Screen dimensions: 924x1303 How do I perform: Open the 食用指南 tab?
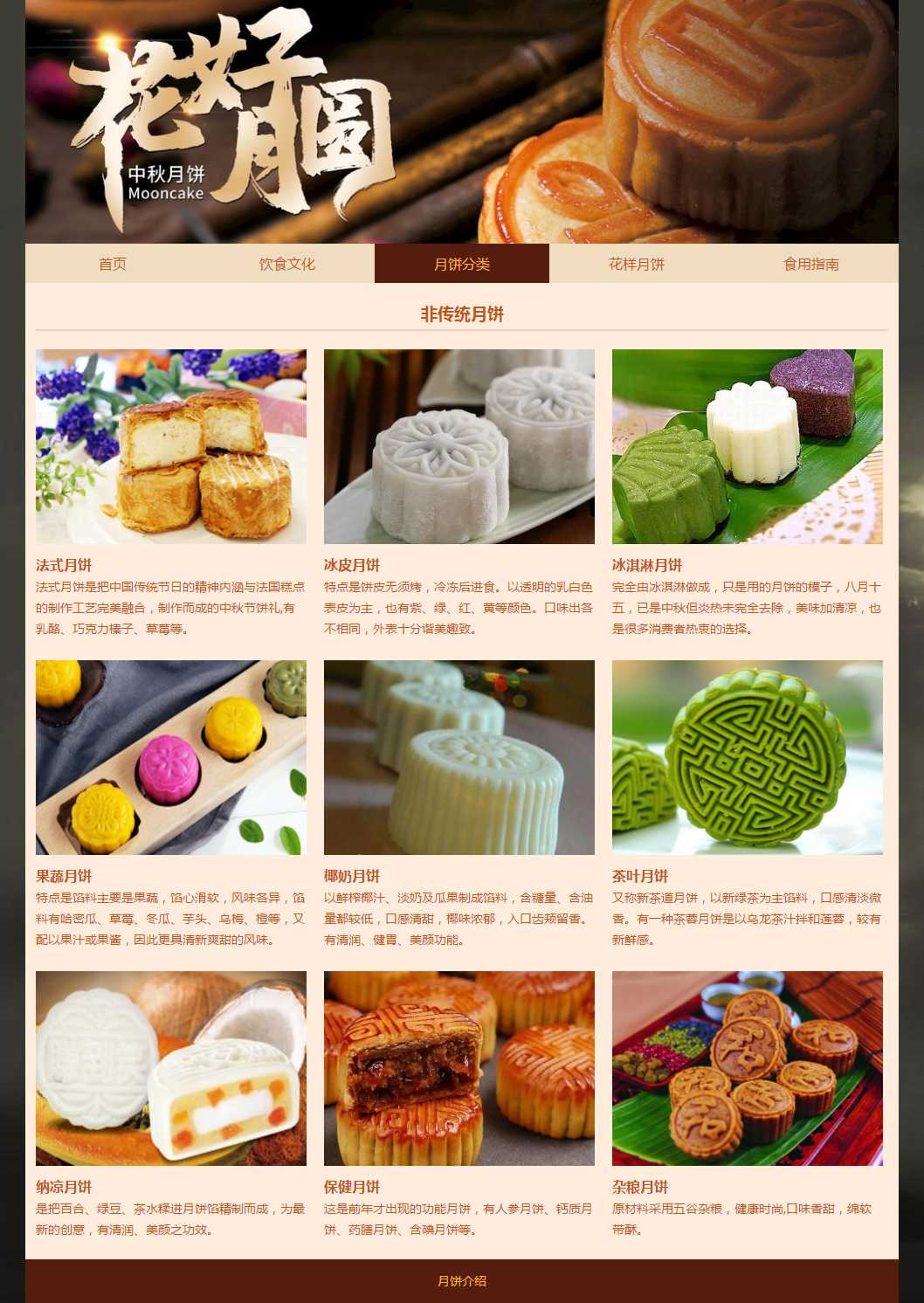(811, 264)
